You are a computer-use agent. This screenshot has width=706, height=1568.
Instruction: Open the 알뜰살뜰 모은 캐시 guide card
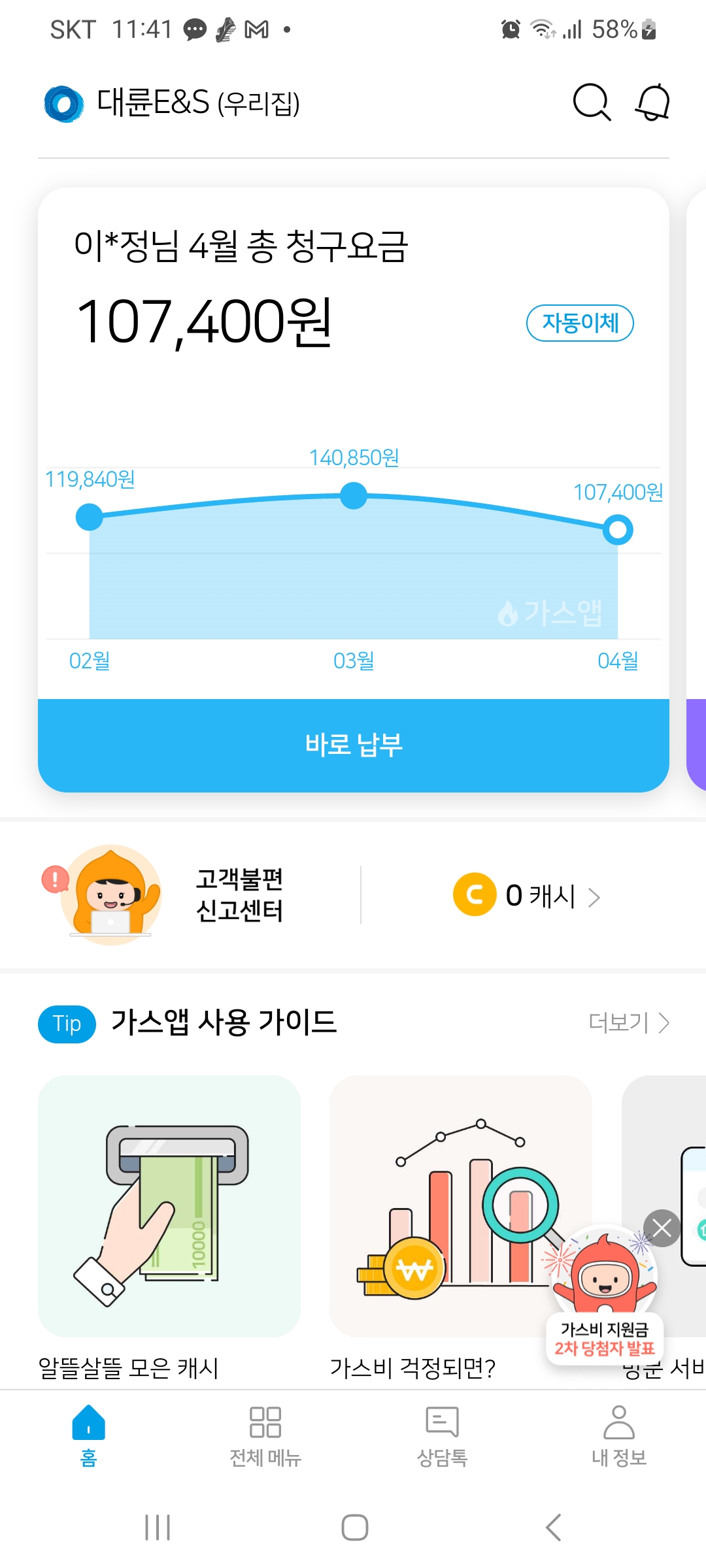pos(169,1206)
